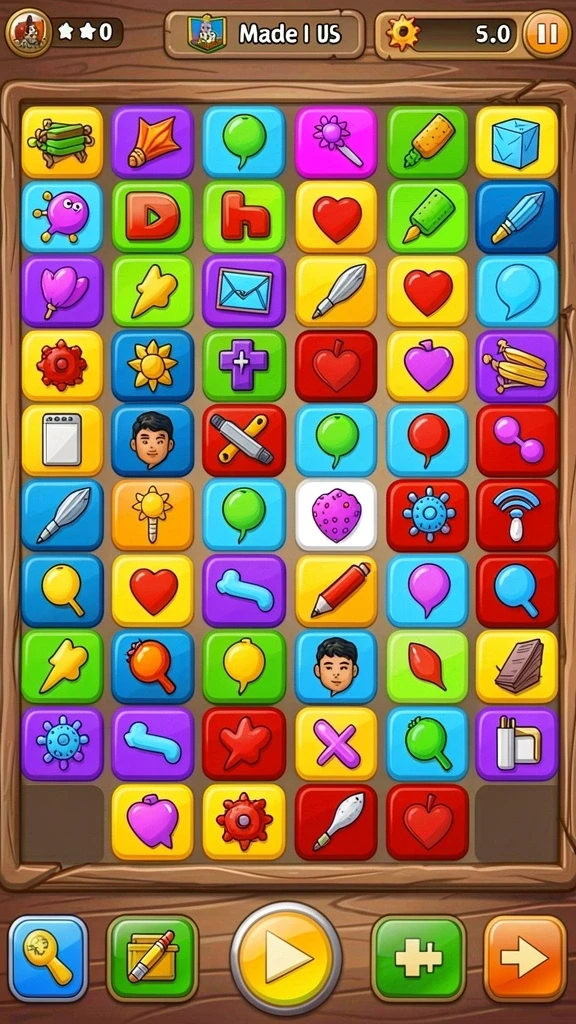Tap the wifi signal tile
This screenshot has height=1024, width=576.
pyautogui.click(x=517, y=515)
